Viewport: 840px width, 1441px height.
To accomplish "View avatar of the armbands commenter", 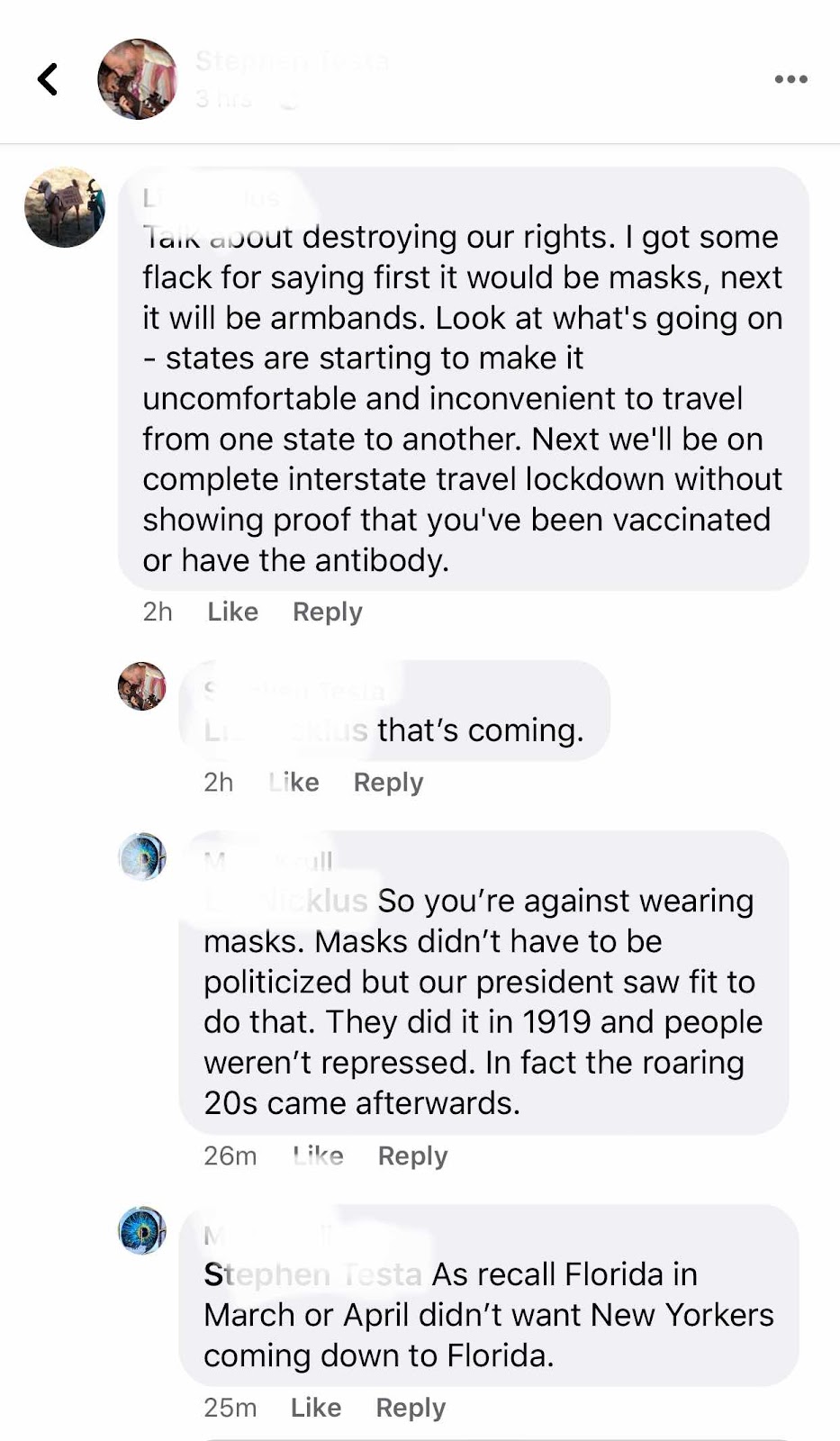I will [65, 207].
